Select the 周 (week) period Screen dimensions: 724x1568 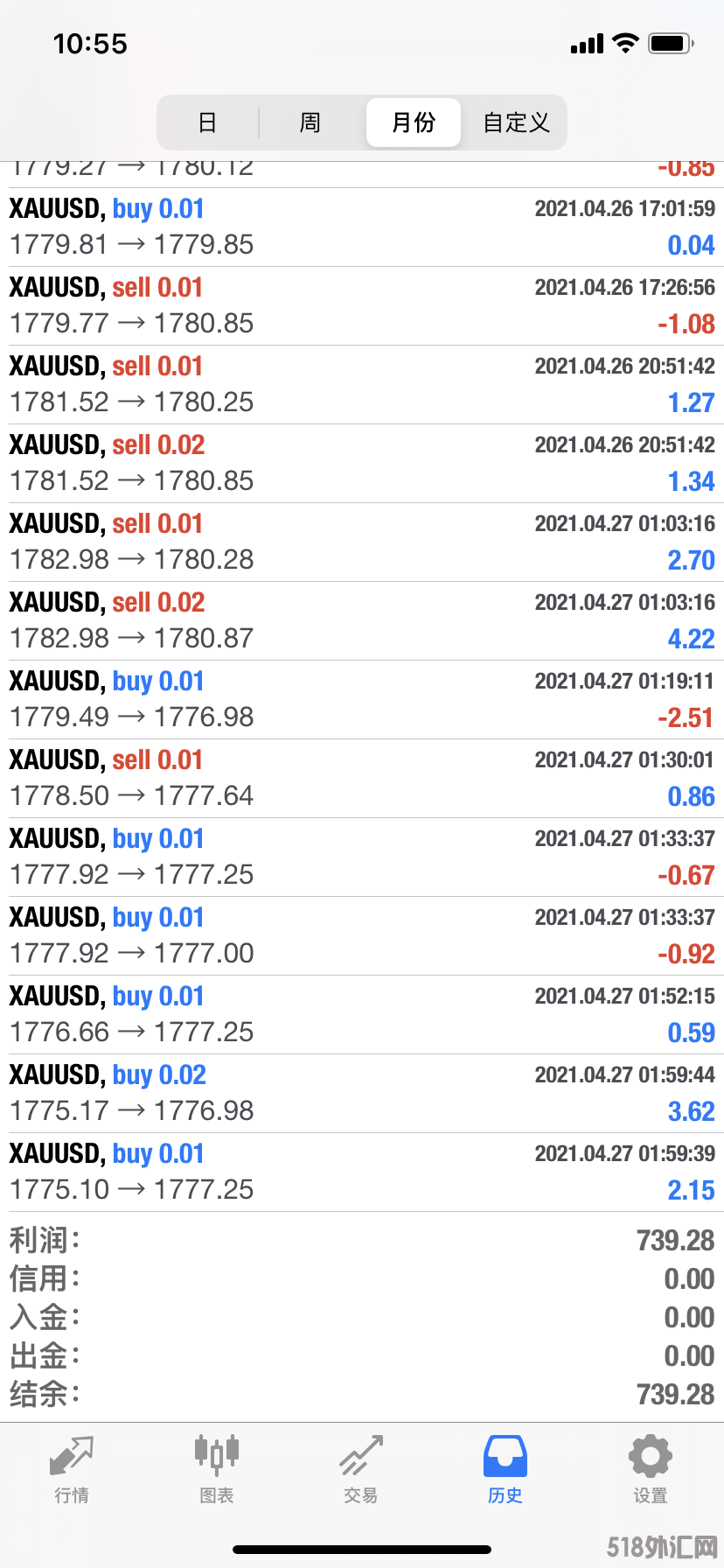click(310, 122)
